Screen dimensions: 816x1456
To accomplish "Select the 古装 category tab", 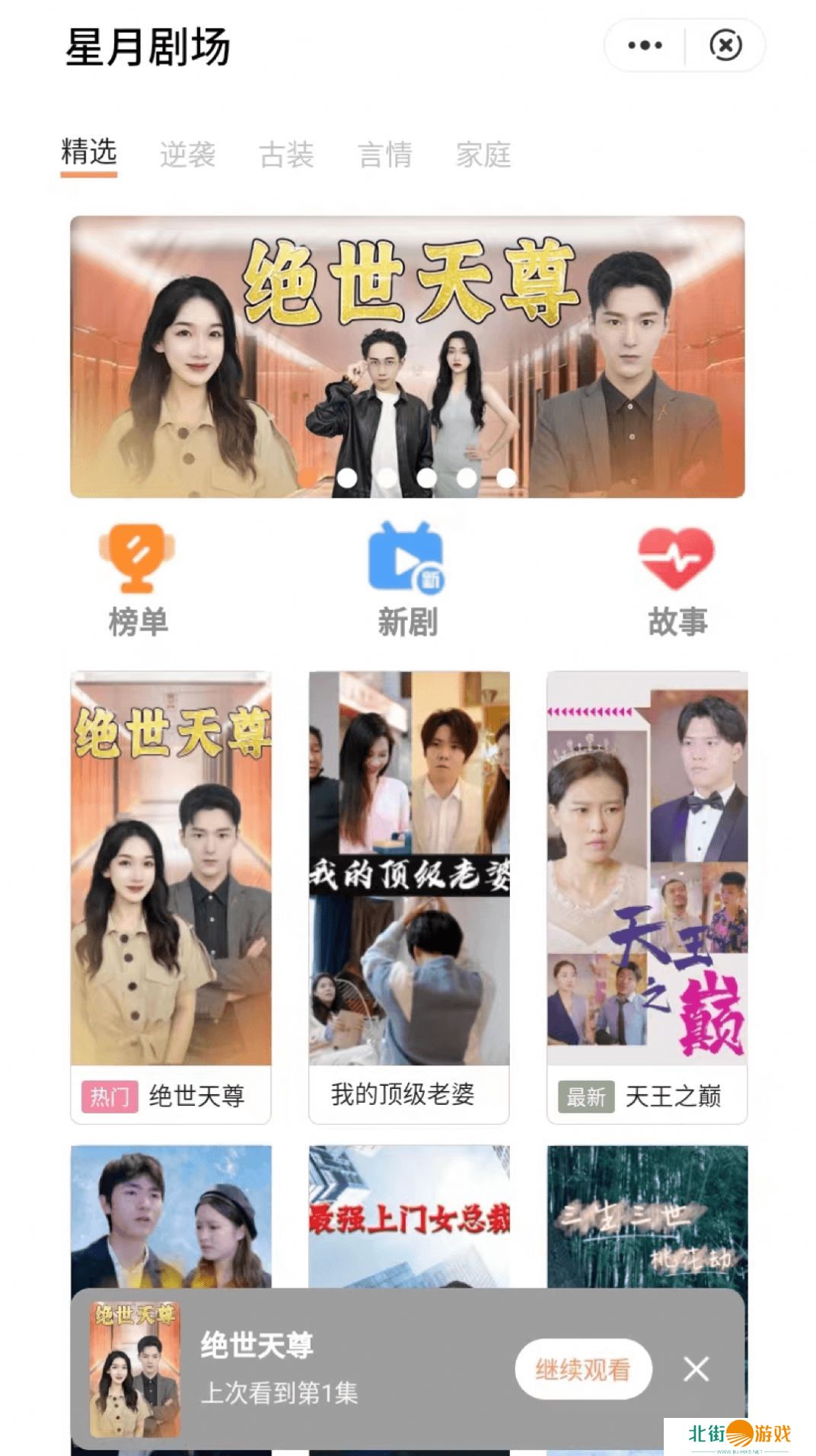I will pyautogui.click(x=286, y=155).
